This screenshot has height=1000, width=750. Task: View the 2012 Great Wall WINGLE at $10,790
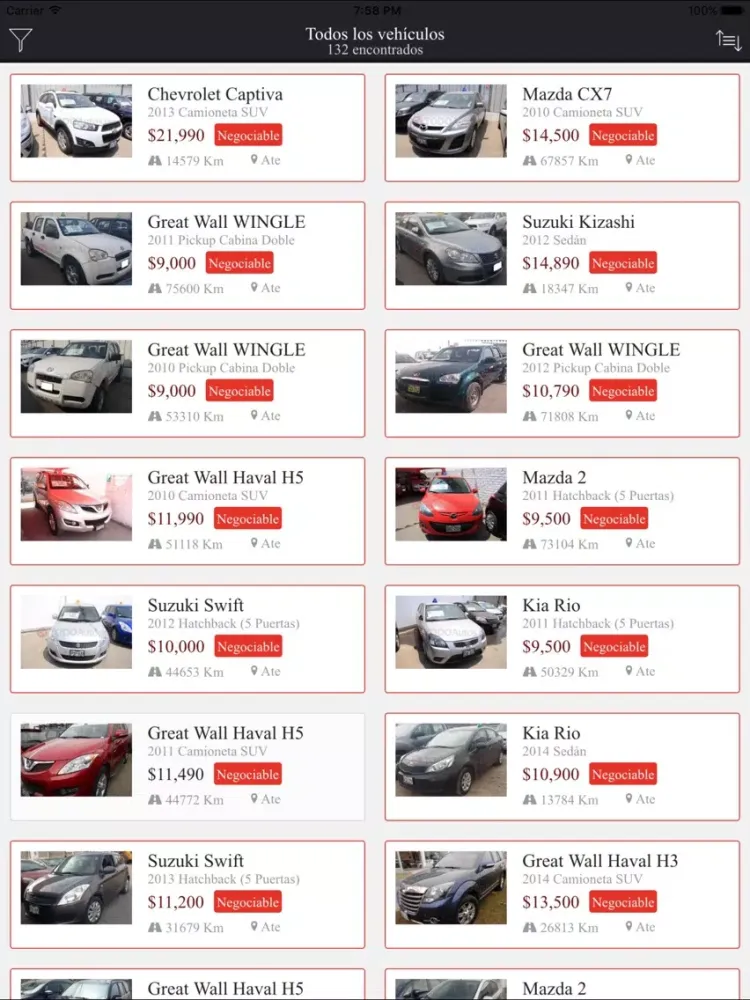coord(562,384)
